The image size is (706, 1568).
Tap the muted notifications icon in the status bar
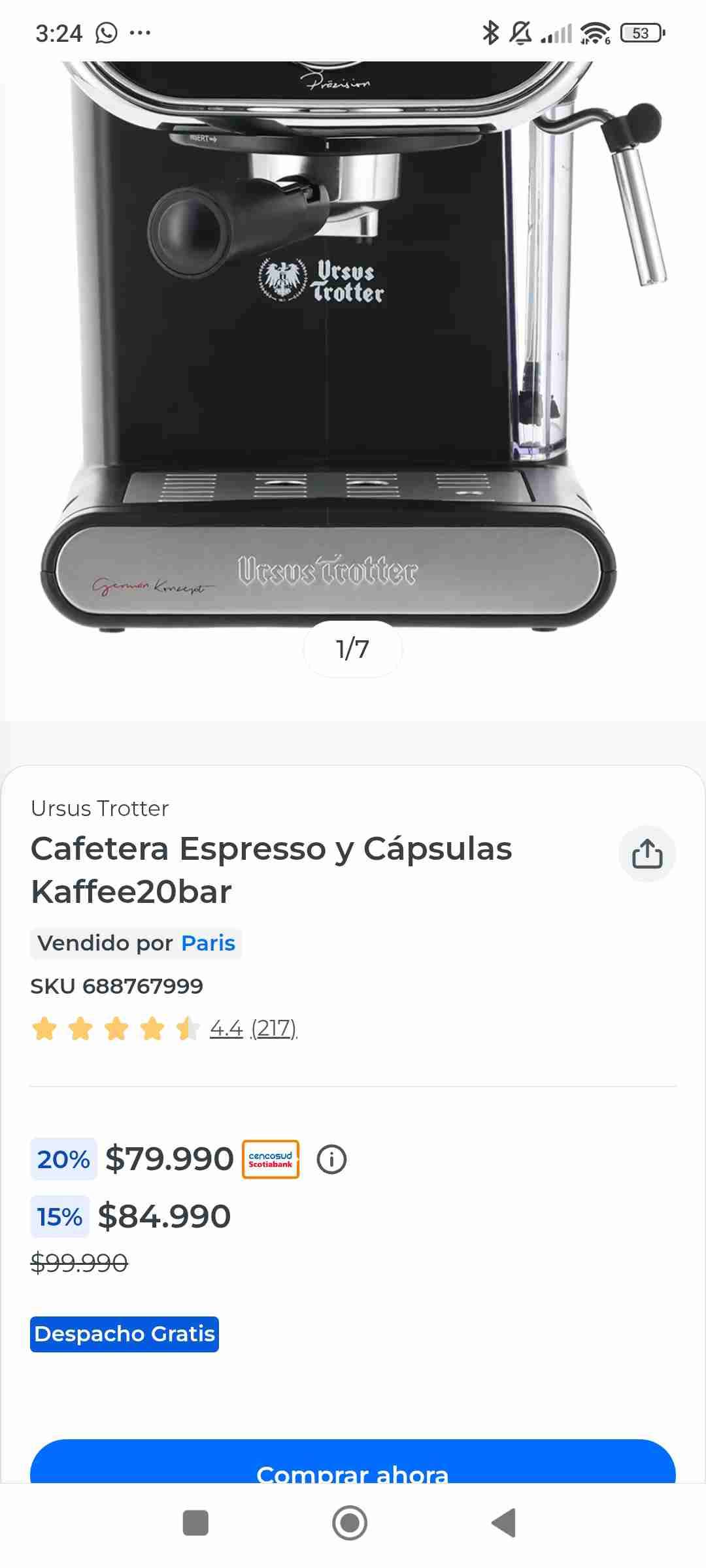(520, 31)
